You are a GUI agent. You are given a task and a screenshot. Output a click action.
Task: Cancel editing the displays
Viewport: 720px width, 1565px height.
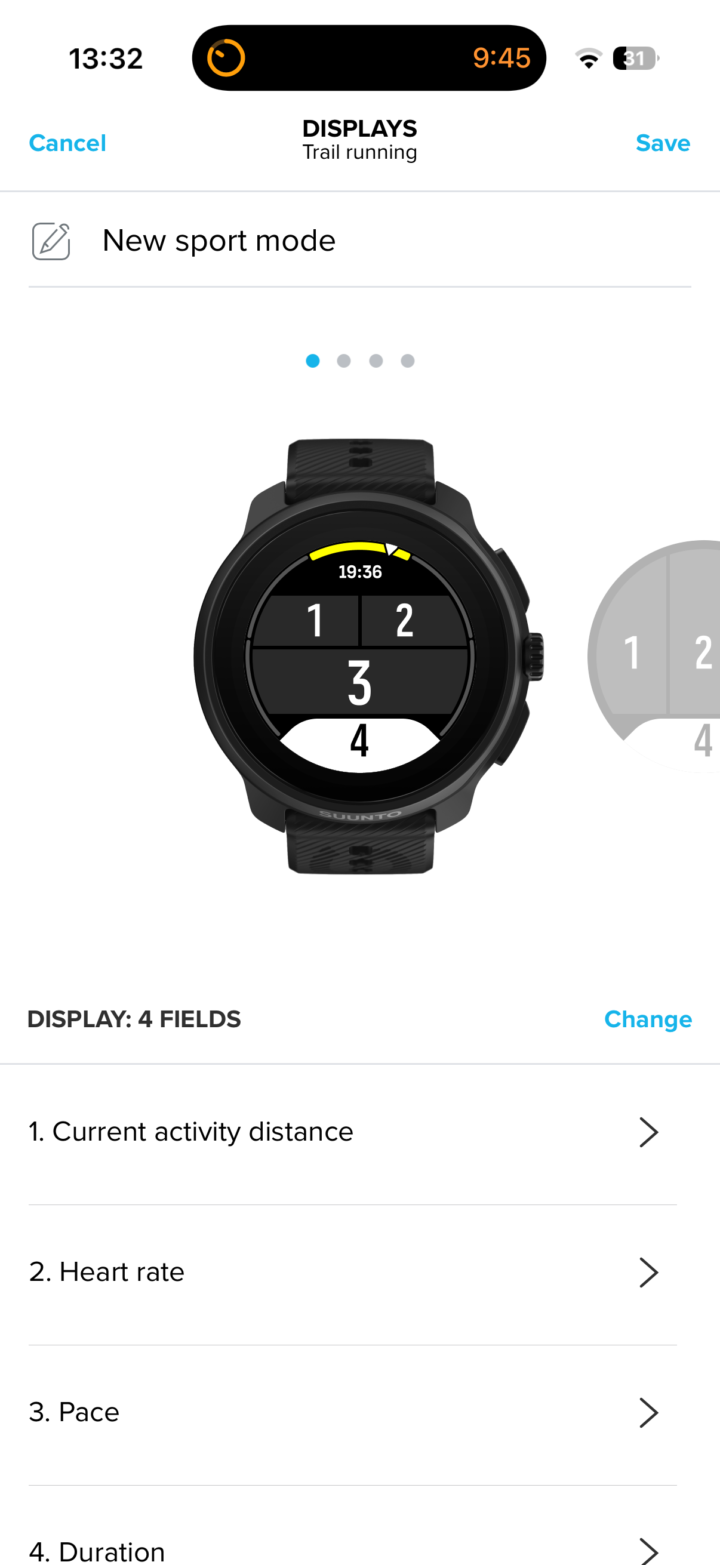(x=67, y=143)
